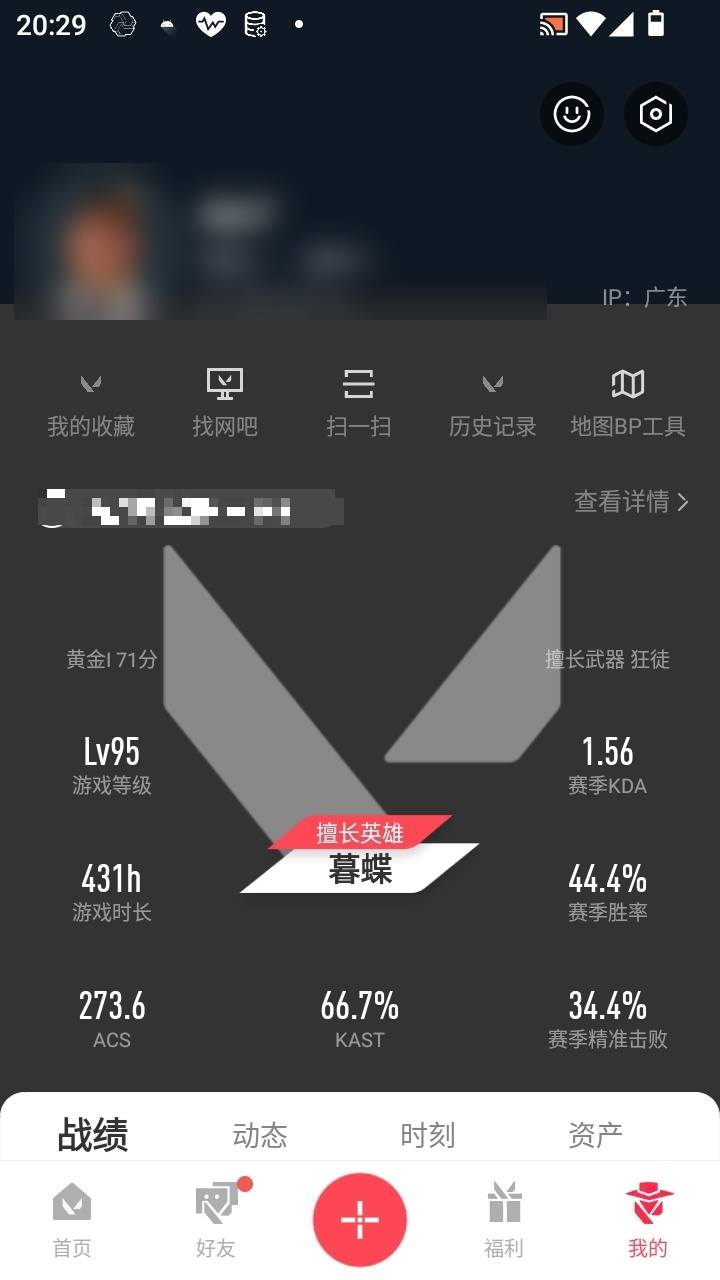This screenshot has width=720, height=1280.
Task: Return to 首页 home page
Action: click(x=70, y=1218)
